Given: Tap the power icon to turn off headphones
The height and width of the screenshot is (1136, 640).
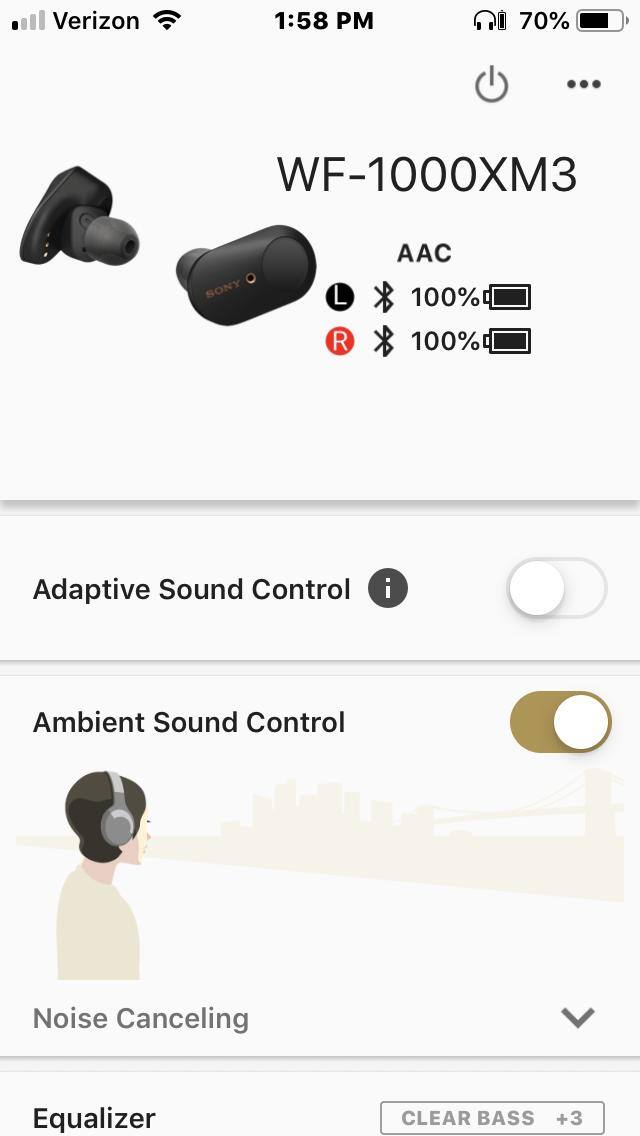Looking at the screenshot, I should (x=491, y=85).
